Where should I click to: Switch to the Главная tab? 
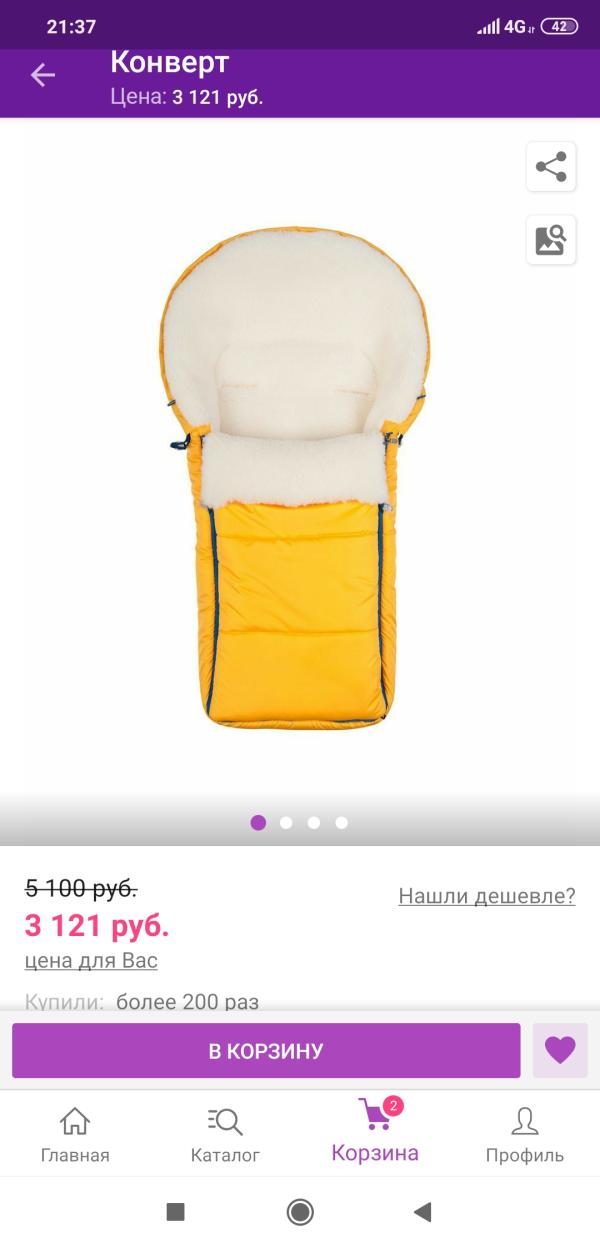pyautogui.click(x=75, y=1135)
